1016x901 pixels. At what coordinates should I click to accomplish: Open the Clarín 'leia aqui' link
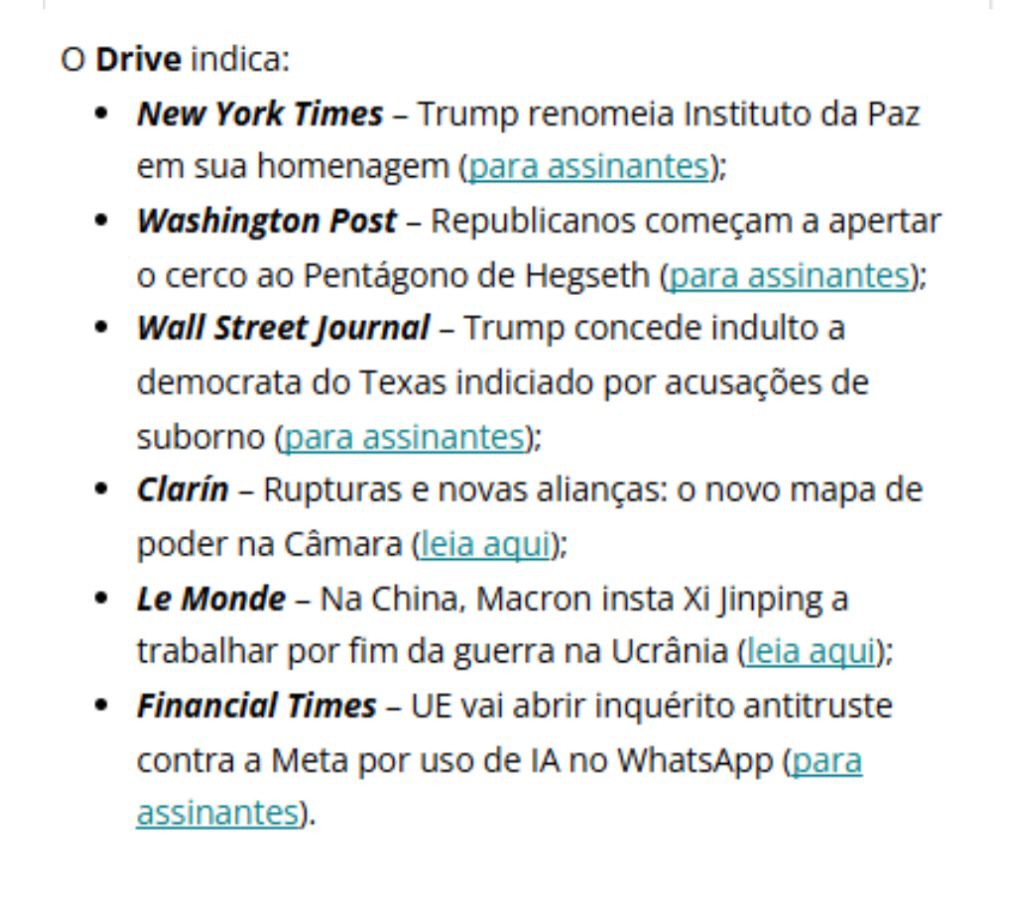(x=485, y=545)
